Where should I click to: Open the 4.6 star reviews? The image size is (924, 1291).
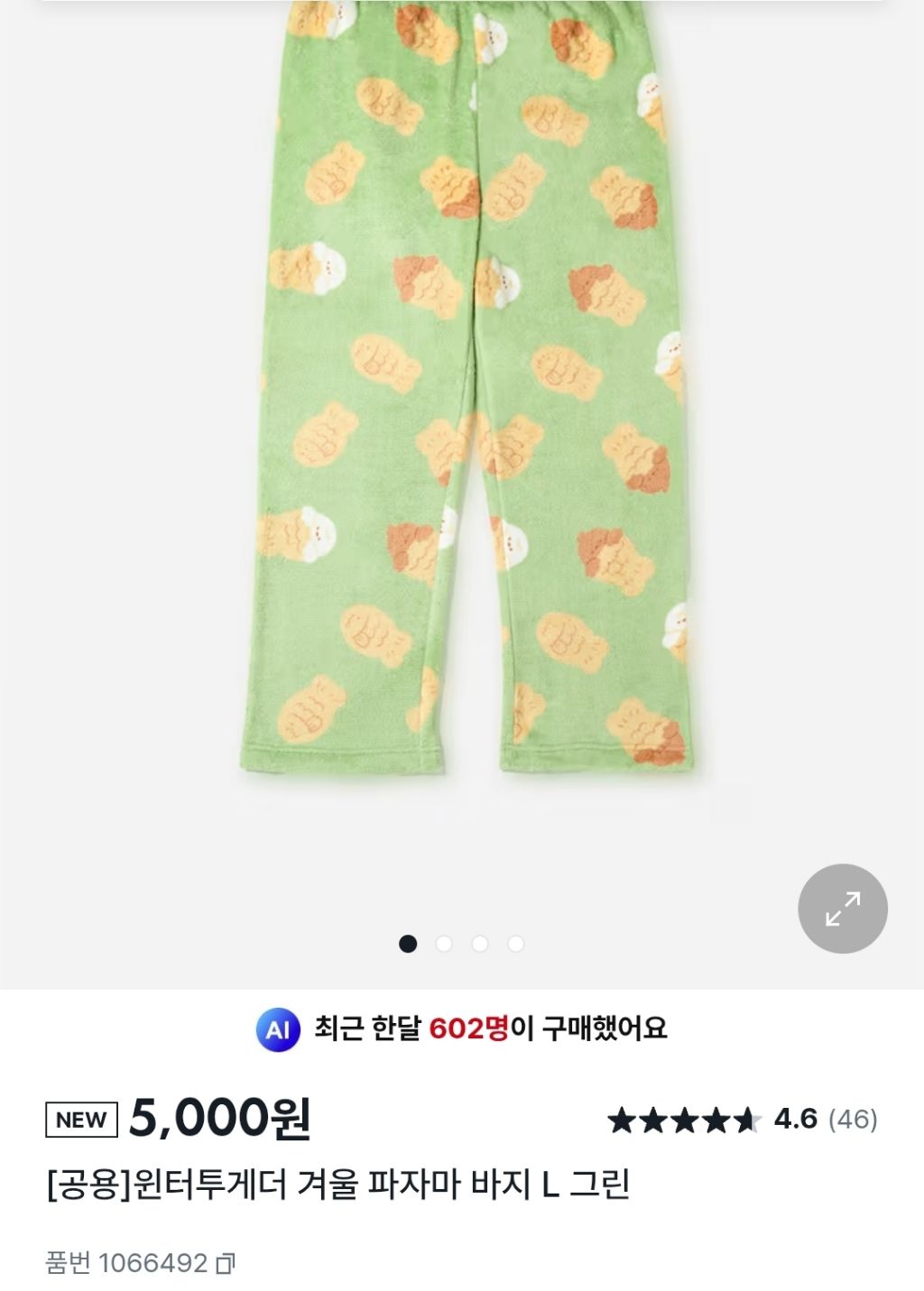(742, 1120)
